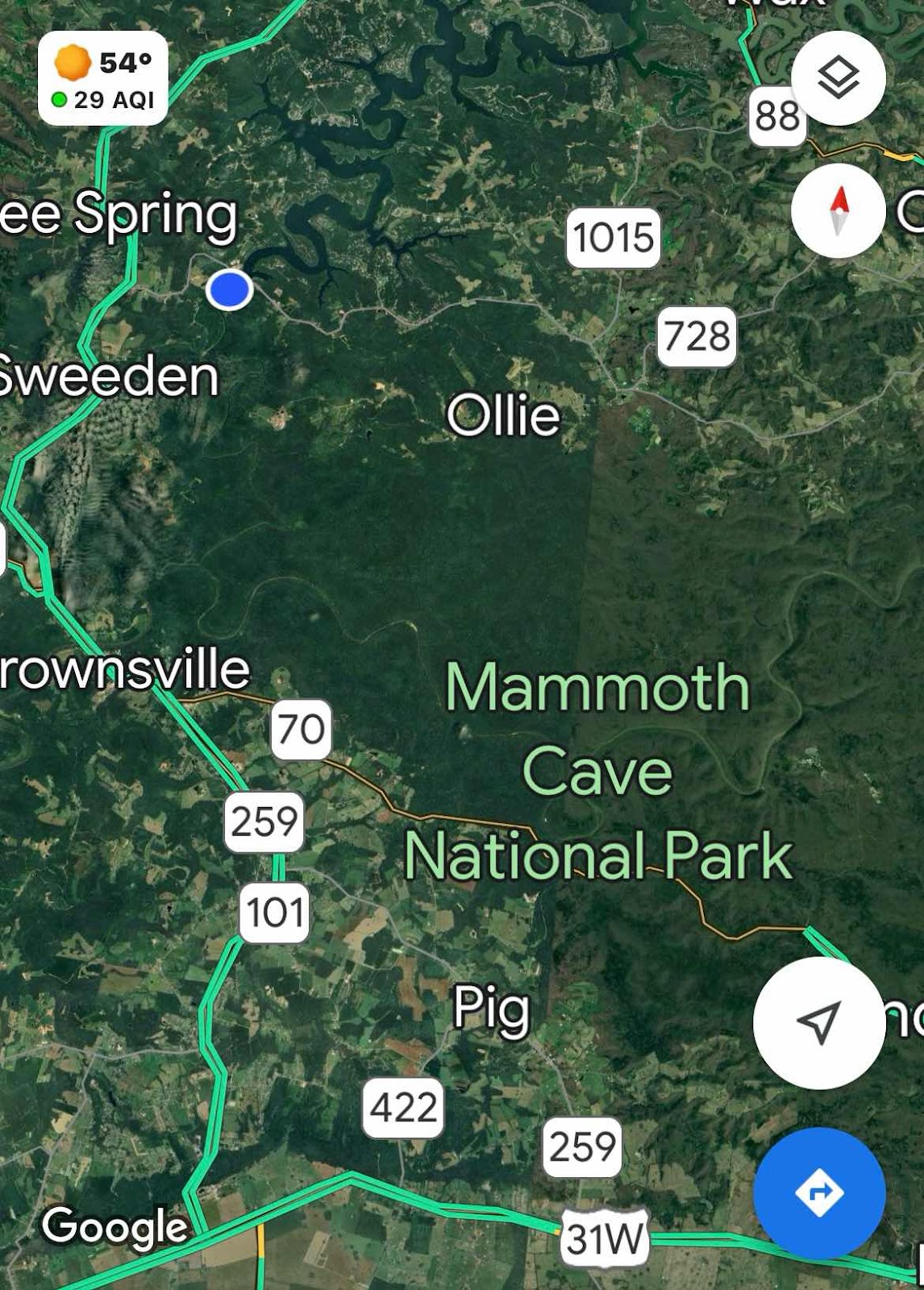
Task: Center the map on my location
Action: [x=819, y=1023]
